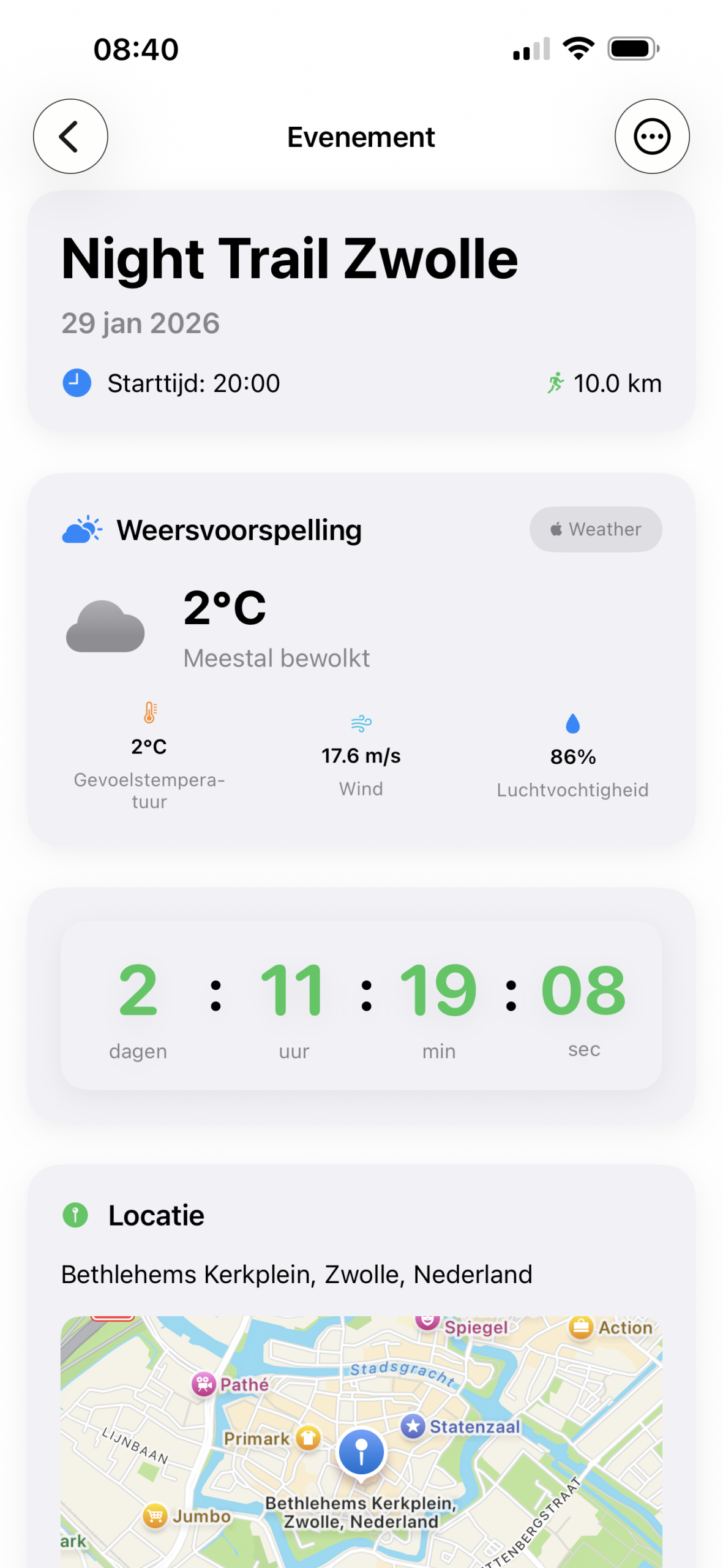
Task: Open the Apple Weather badge
Action: tap(595, 529)
